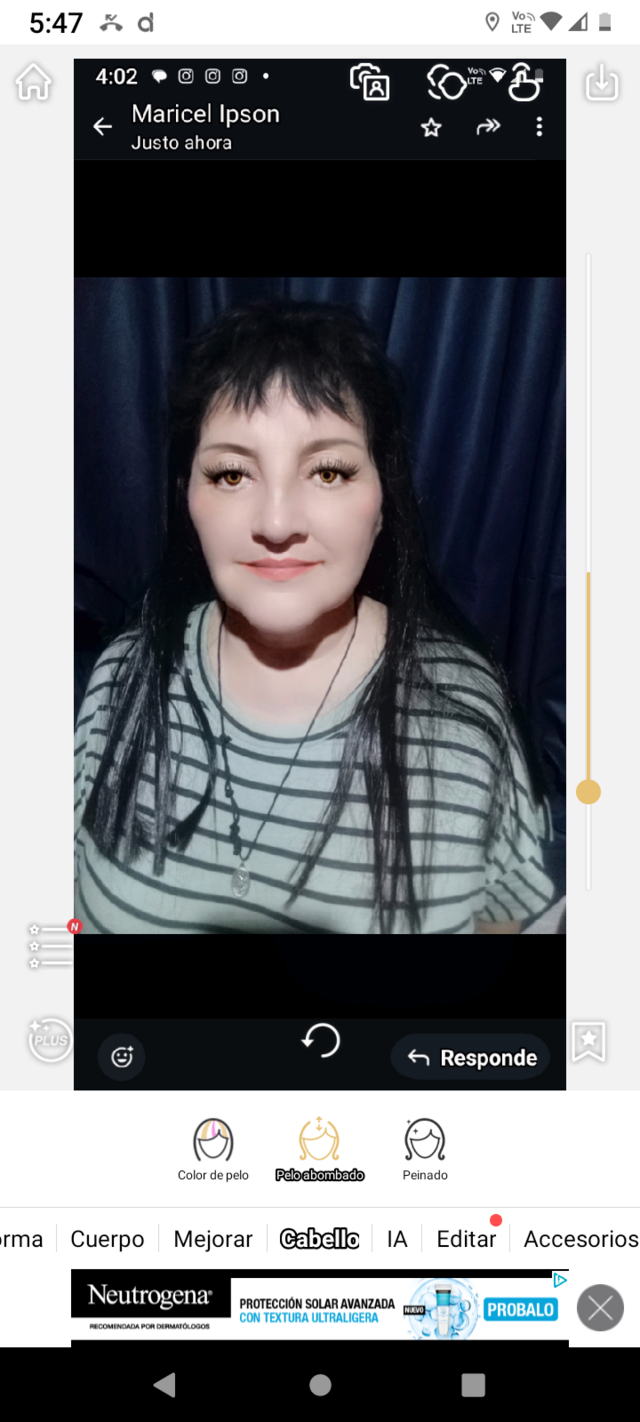Go to the editor home screen
Image resolution: width=640 pixels, height=1422 pixels.
pyautogui.click(x=33, y=83)
